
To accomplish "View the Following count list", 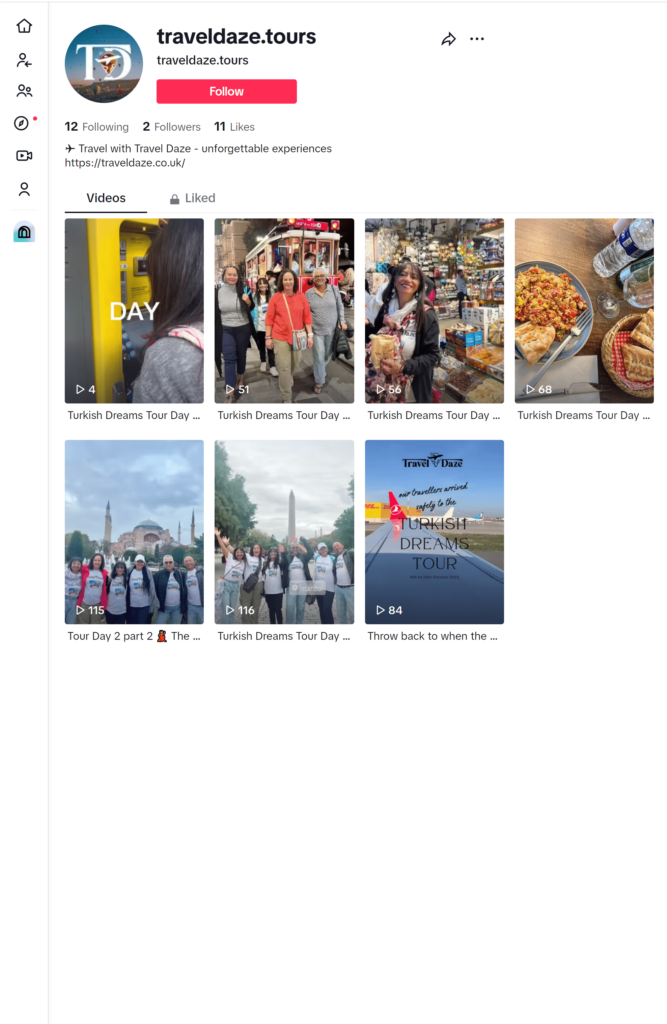I will point(97,127).
